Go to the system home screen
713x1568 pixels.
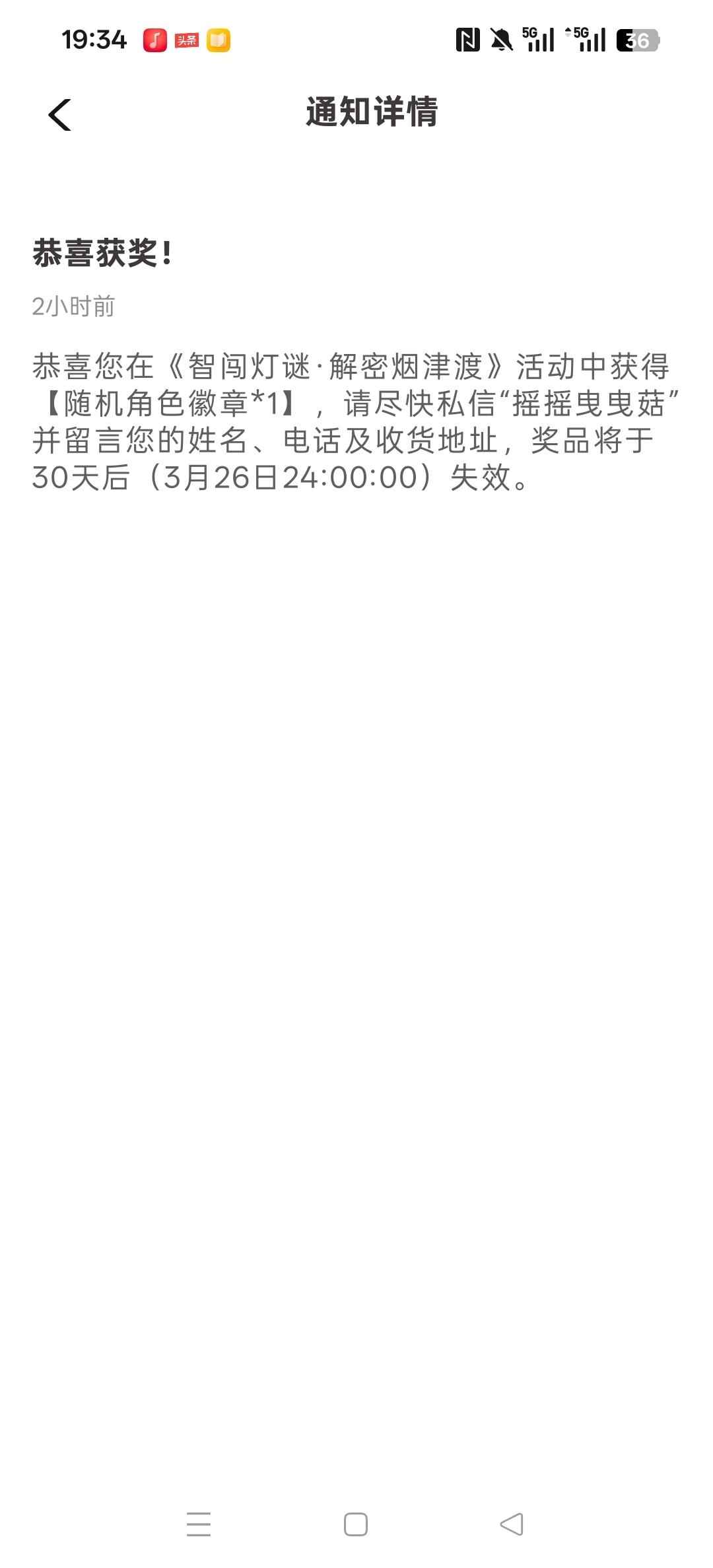[x=356, y=1524]
